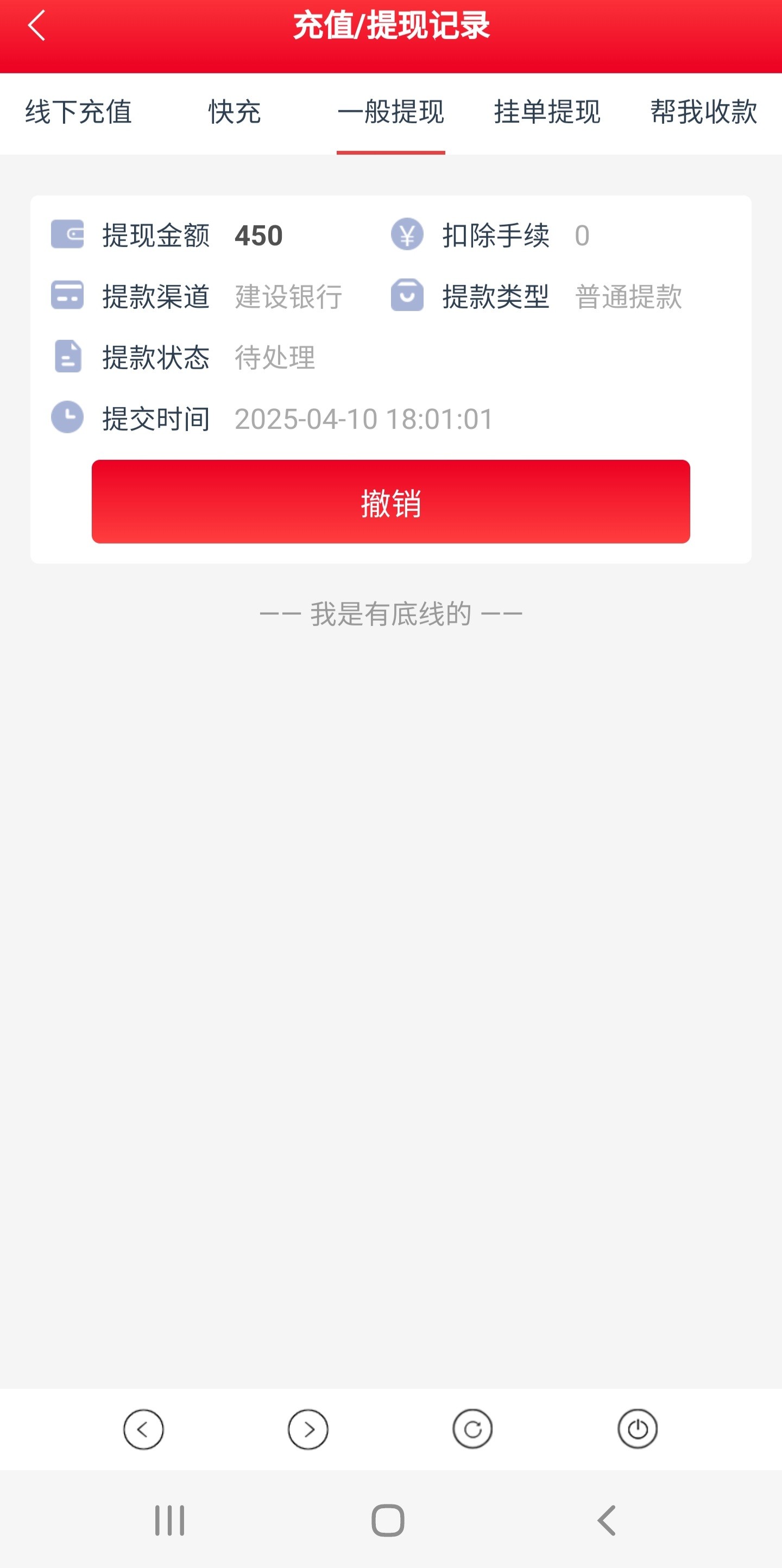Tap the circled forward arrow in bottom toolbar

click(x=308, y=1428)
